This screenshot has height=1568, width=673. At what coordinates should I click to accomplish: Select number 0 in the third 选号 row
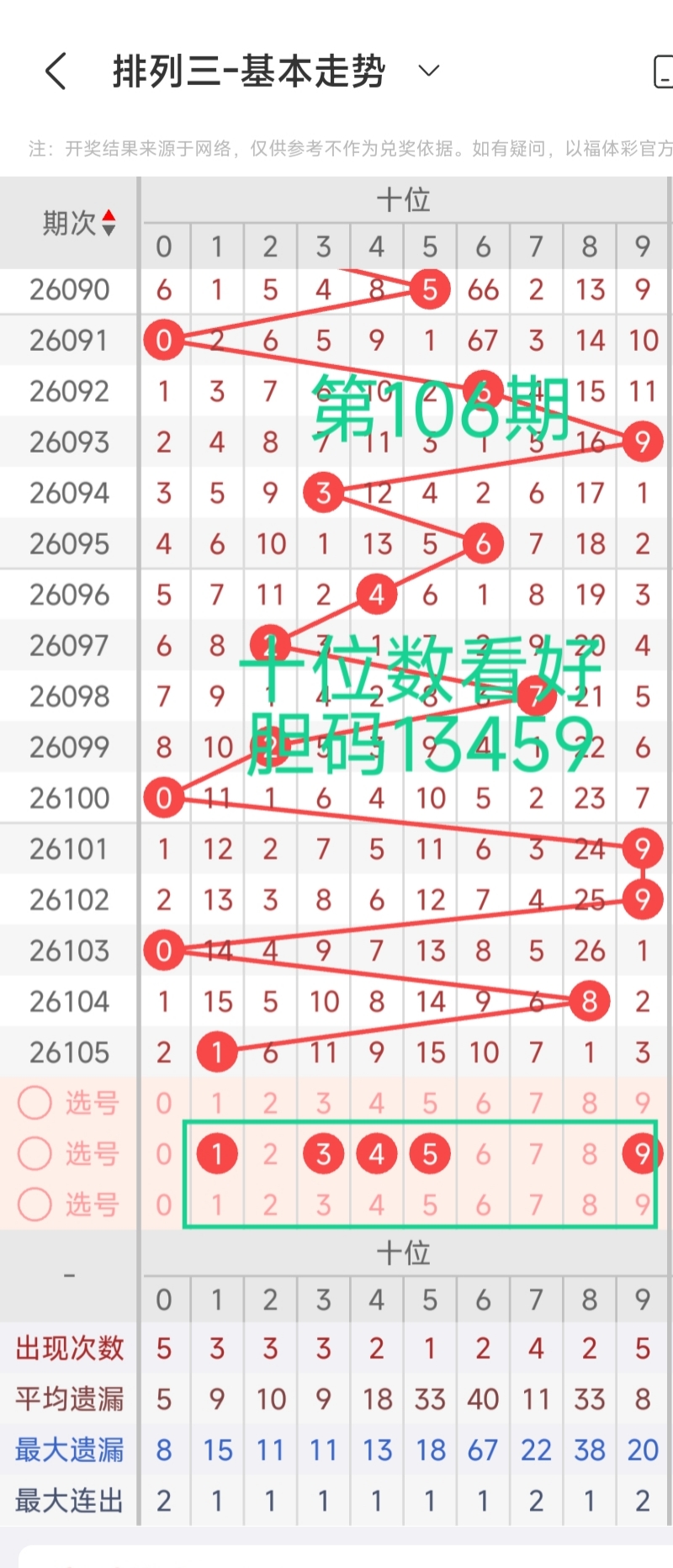[164, 1204]
